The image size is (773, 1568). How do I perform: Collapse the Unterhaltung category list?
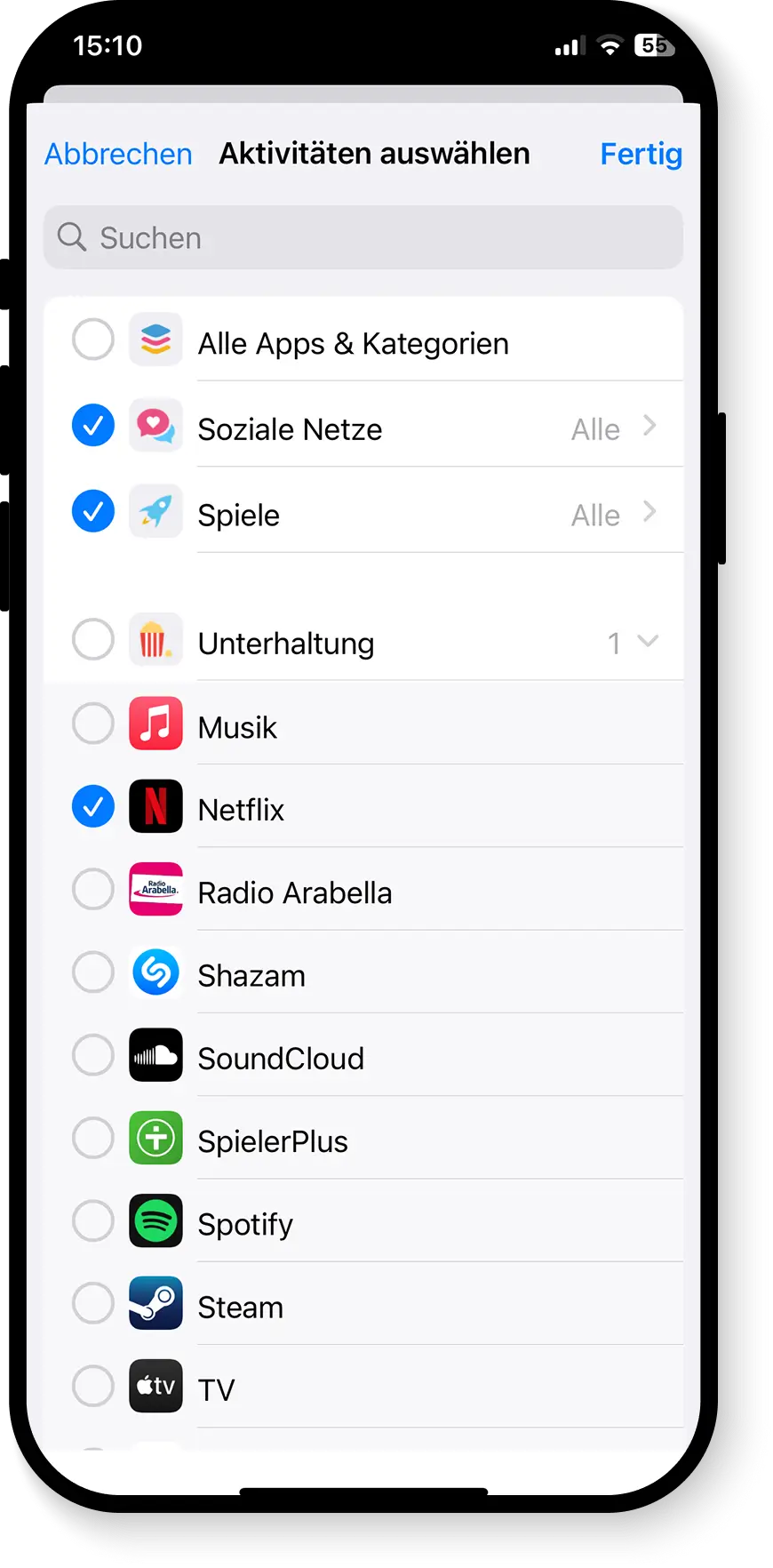tap(648, 641)
